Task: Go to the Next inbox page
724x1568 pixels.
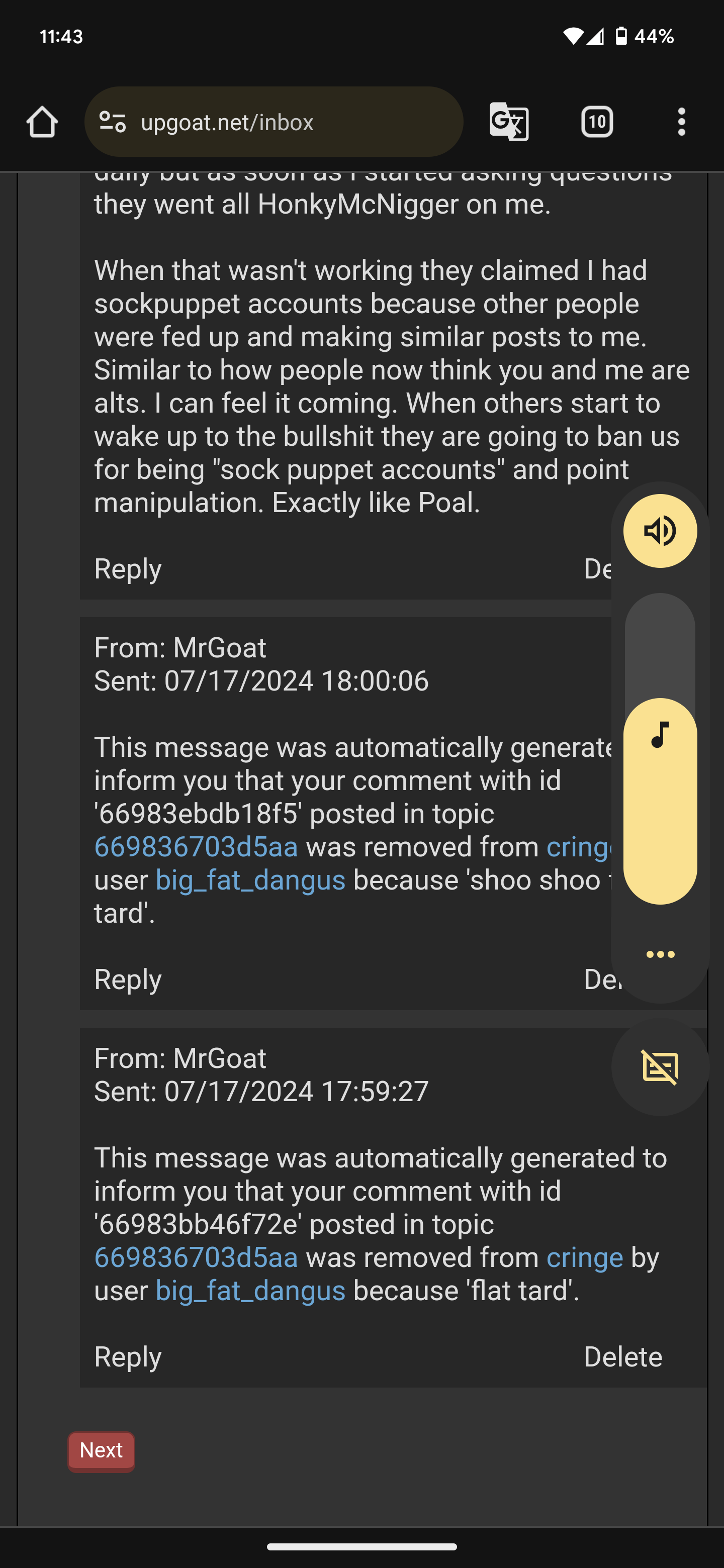Action: pyautogui.click(x=101, y=1451)
